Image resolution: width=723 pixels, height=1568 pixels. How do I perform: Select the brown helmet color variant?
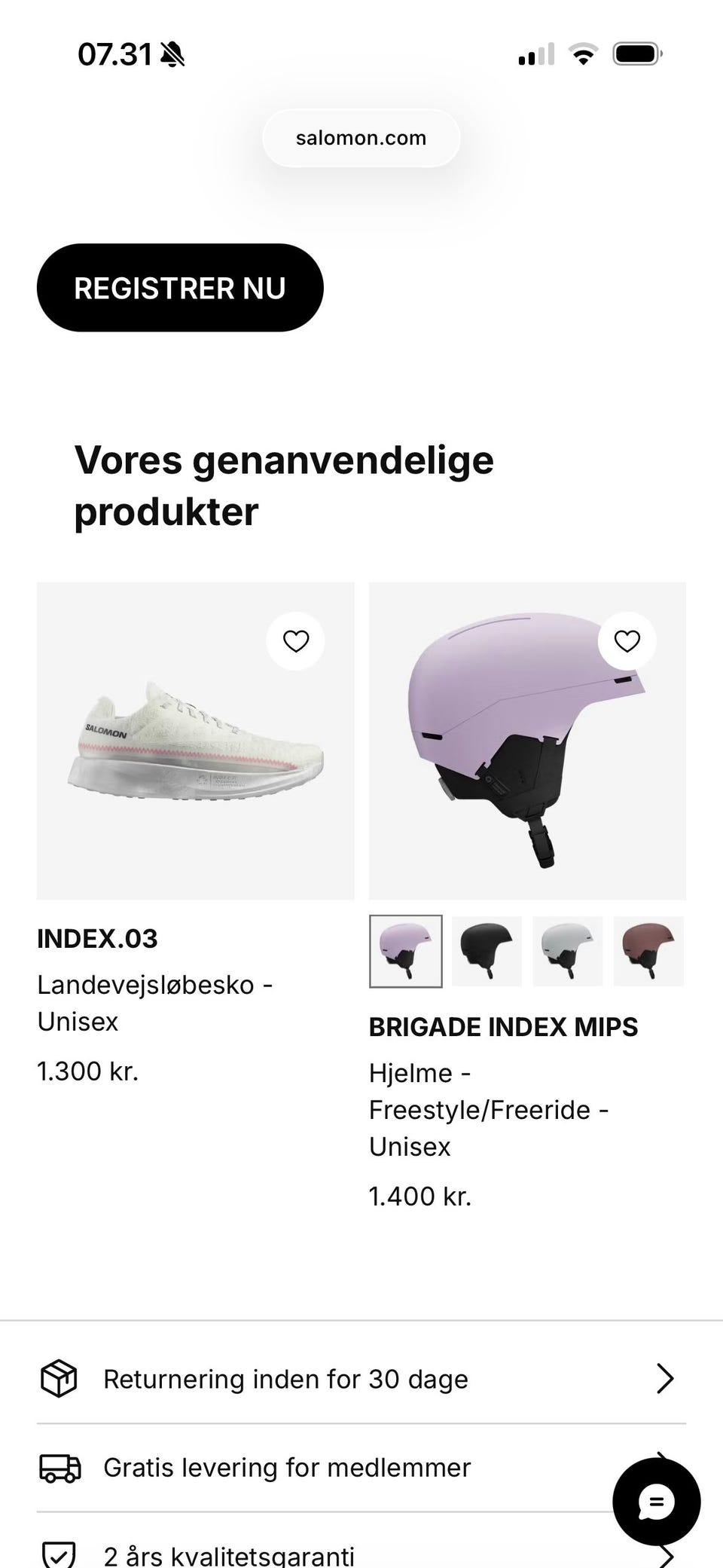(x=648, y=950)
